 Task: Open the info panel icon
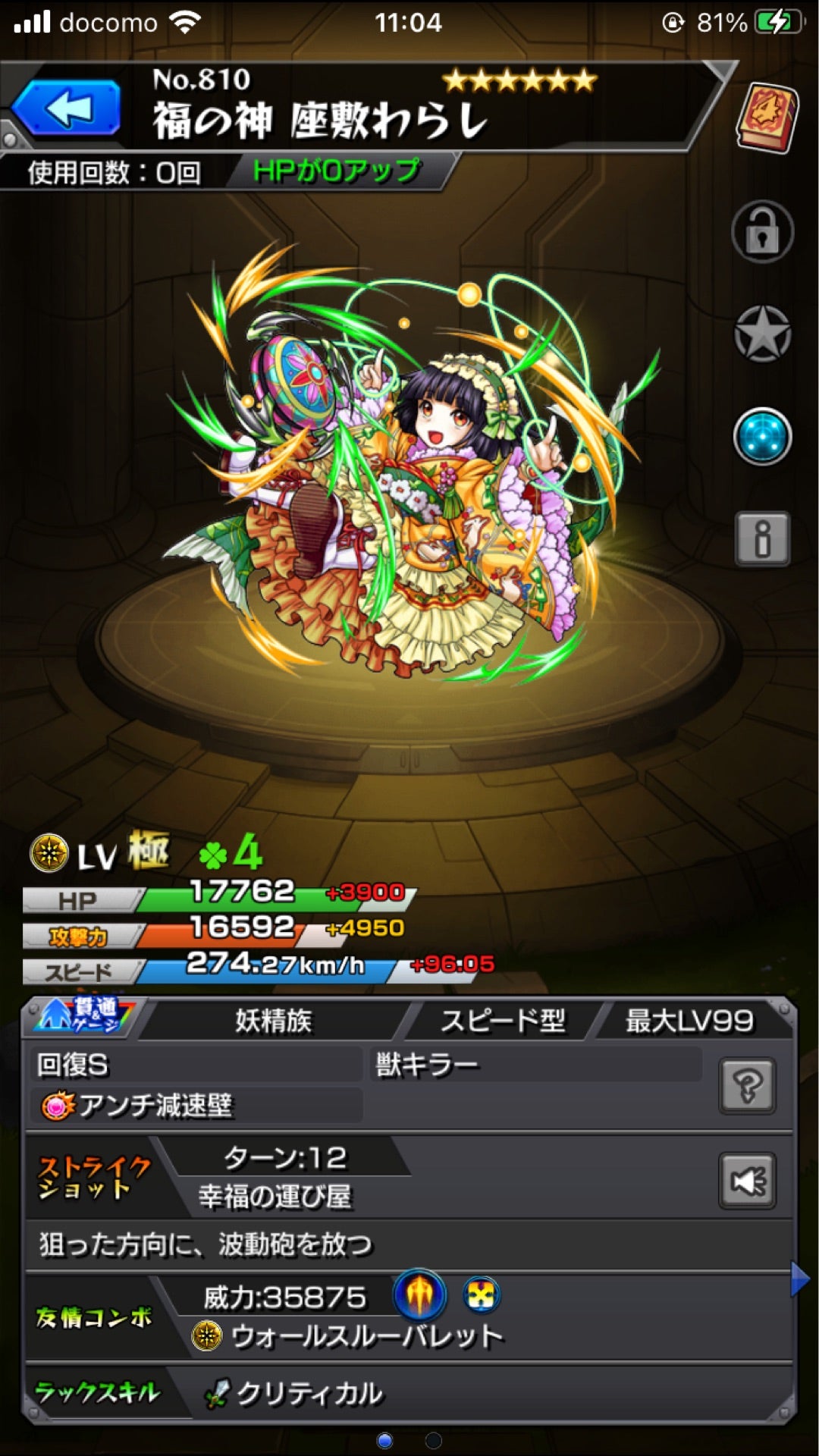762,538
